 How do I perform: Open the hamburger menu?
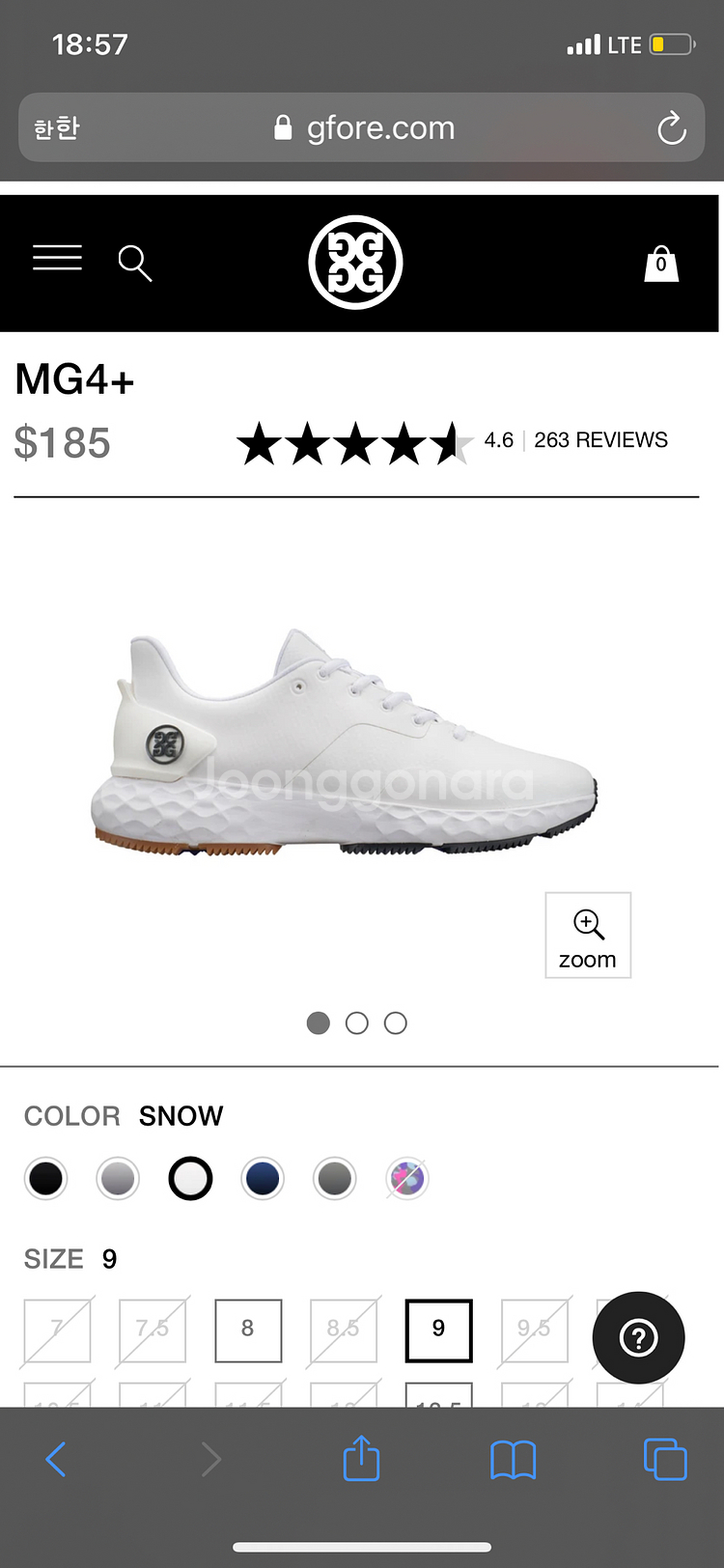[57, 258]
